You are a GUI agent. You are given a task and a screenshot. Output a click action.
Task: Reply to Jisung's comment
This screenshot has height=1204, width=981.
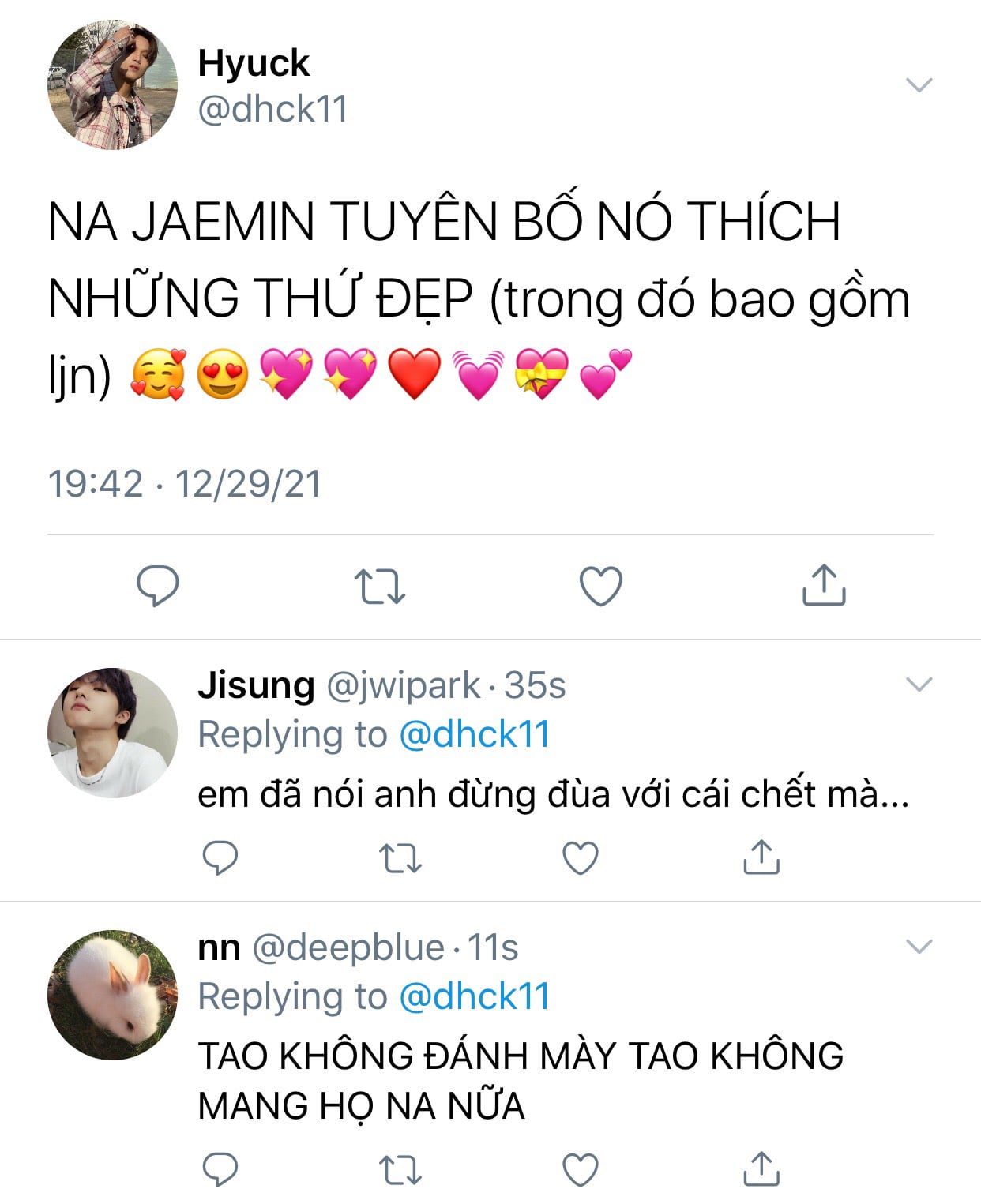pos(220,857)
